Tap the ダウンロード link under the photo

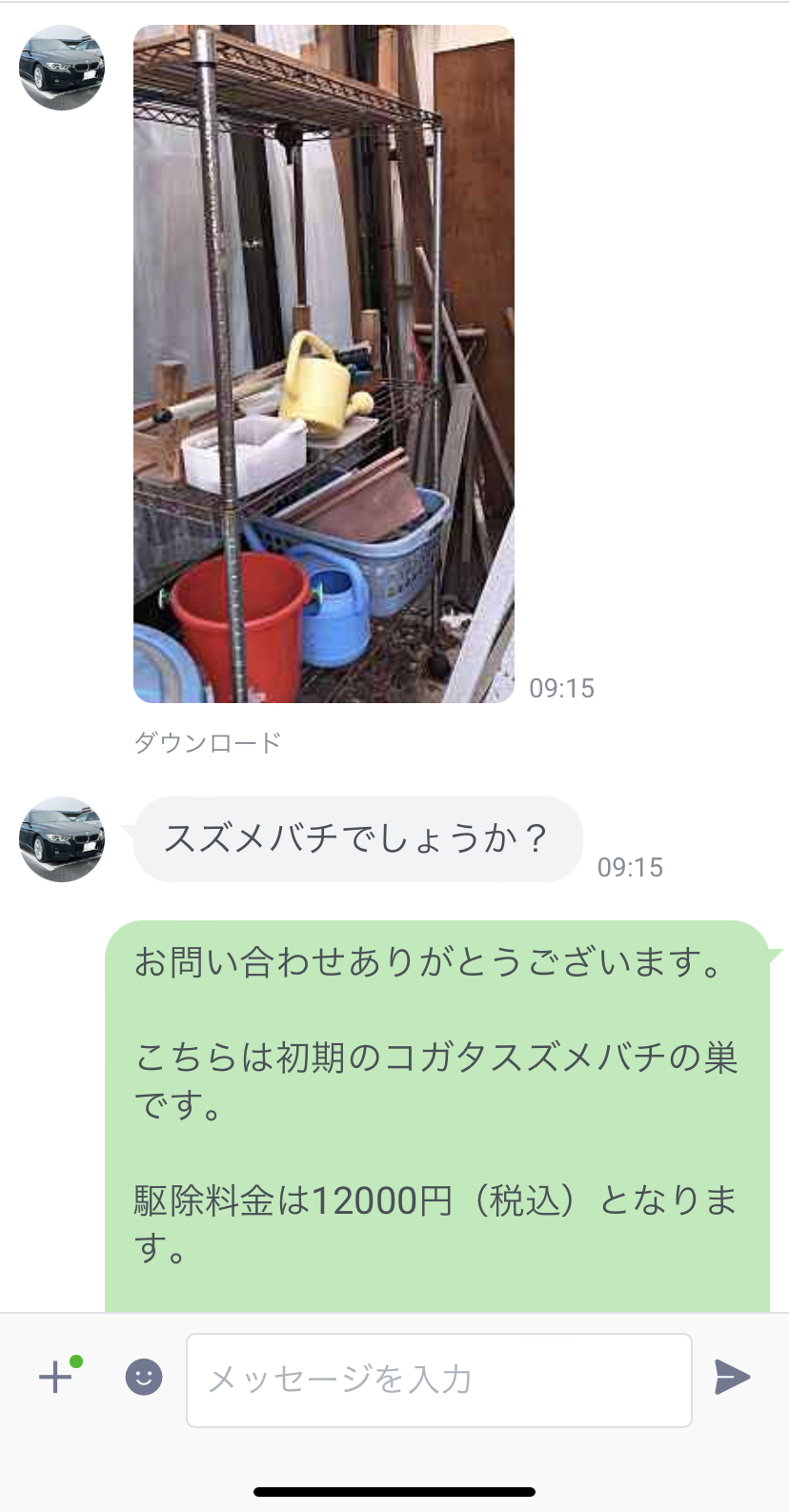[x=208, y=742]
